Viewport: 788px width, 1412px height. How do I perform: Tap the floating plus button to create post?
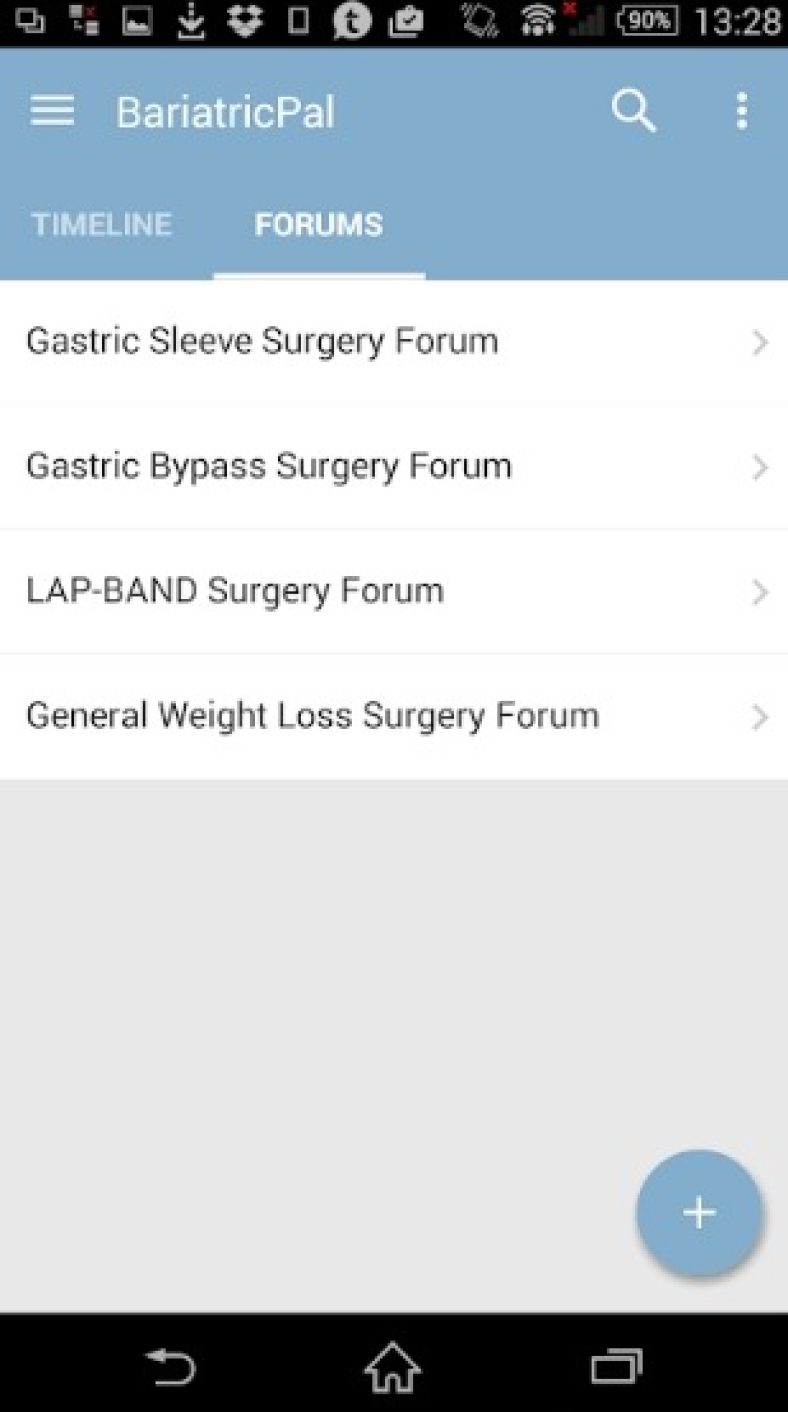[x=699, y=1212]
